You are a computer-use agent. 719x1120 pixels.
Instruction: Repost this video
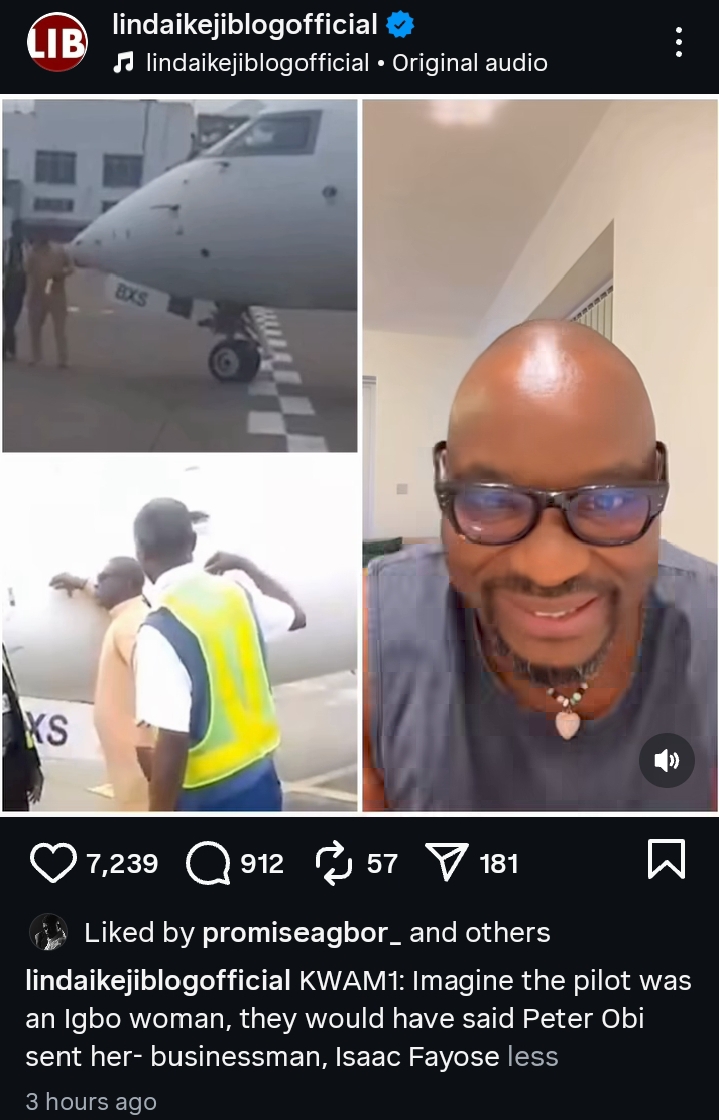pos(331,863)
